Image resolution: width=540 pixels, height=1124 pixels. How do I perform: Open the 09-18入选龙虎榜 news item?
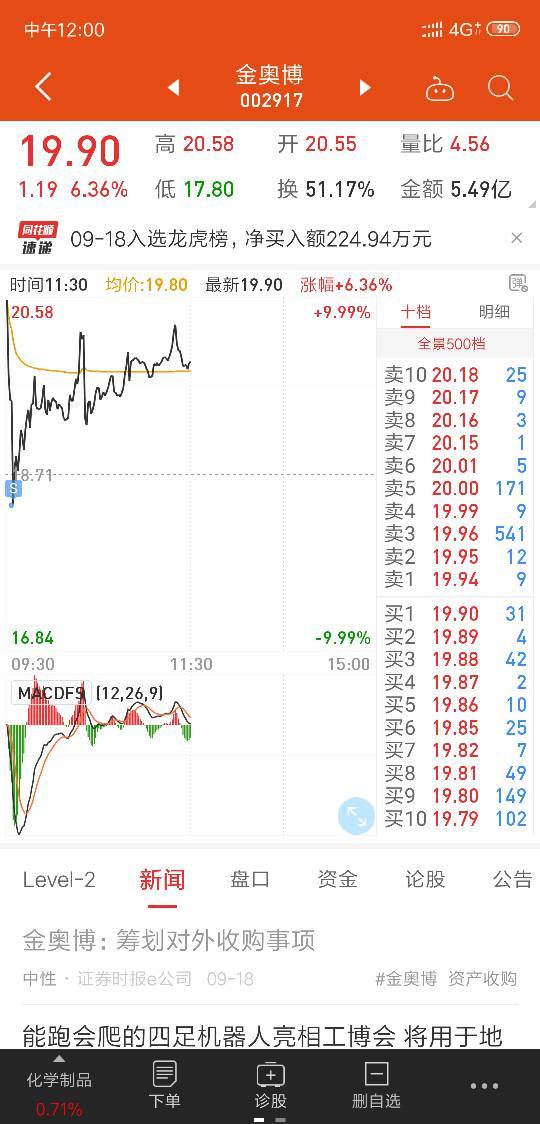tap(251, 238)
